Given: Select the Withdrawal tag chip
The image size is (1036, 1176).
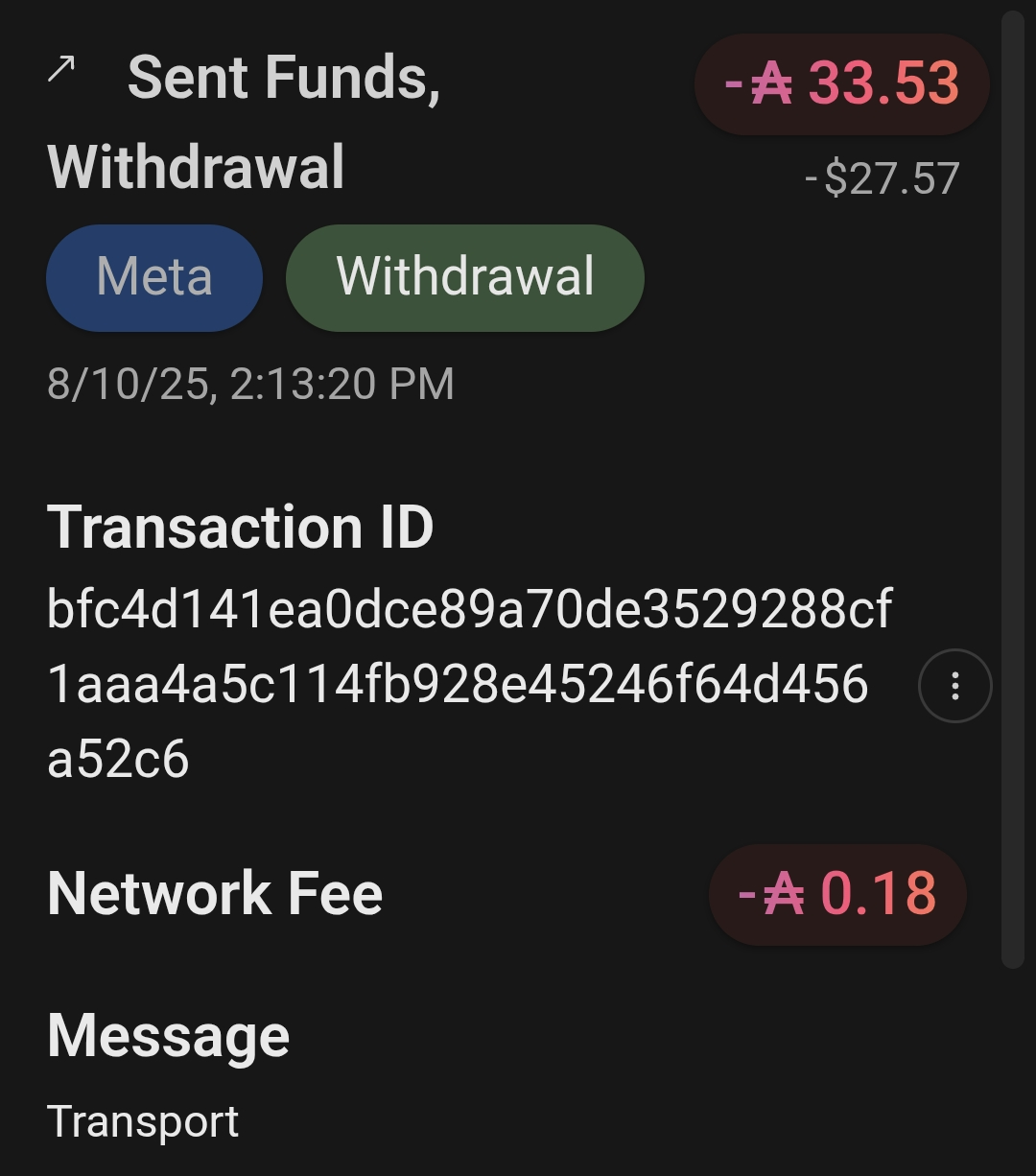Looking at the screenshot, I should pos(465,277).
